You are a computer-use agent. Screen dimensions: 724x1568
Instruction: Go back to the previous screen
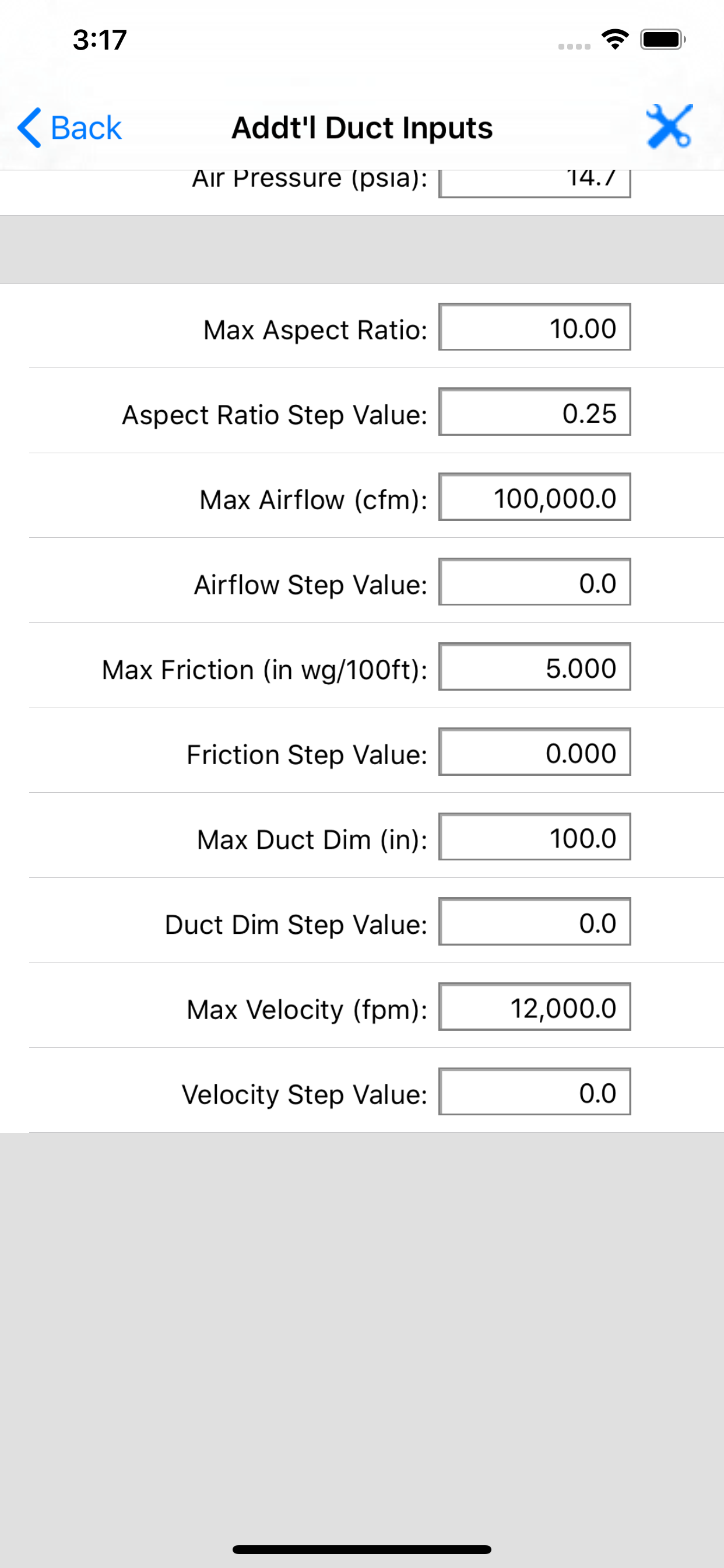click(69, 128)
